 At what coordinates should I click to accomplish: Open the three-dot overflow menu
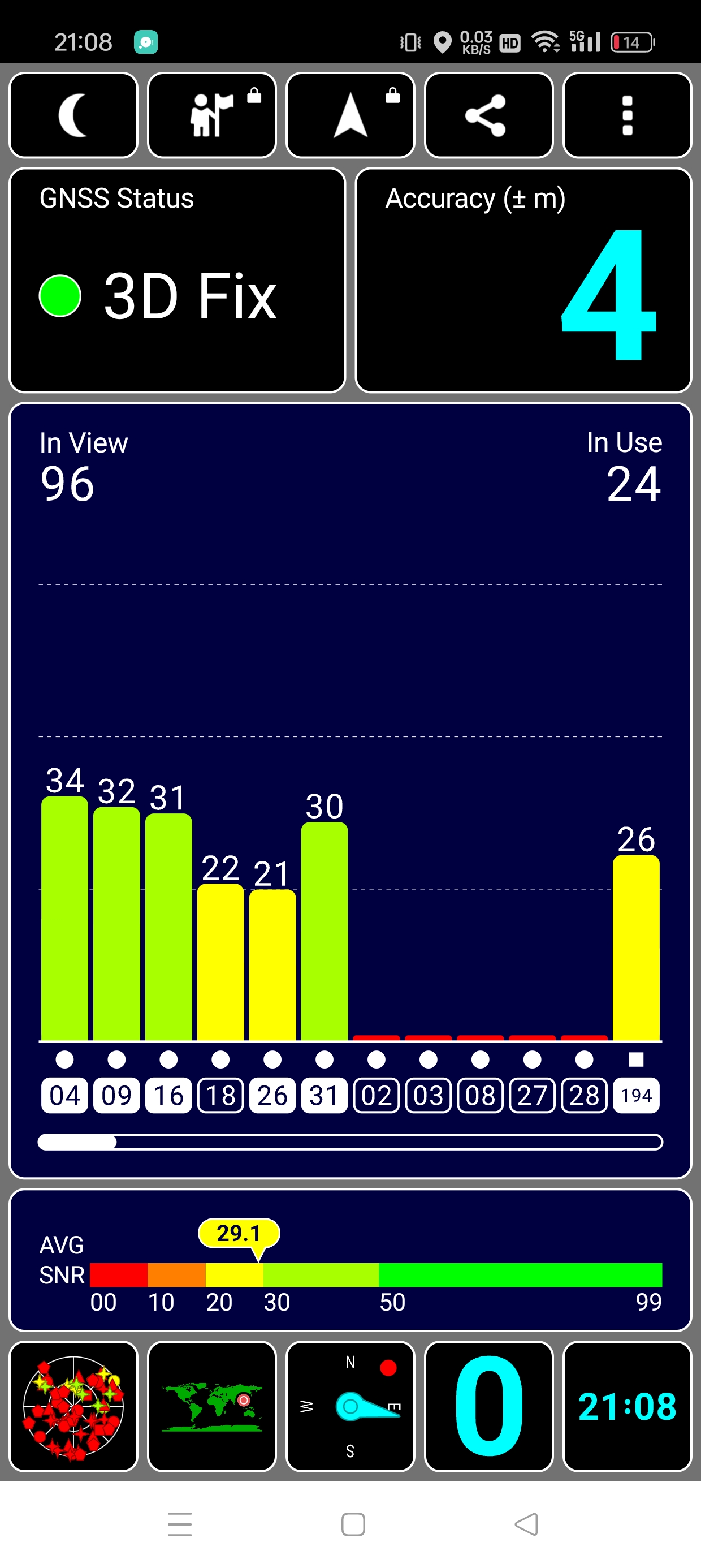[628, 115]
